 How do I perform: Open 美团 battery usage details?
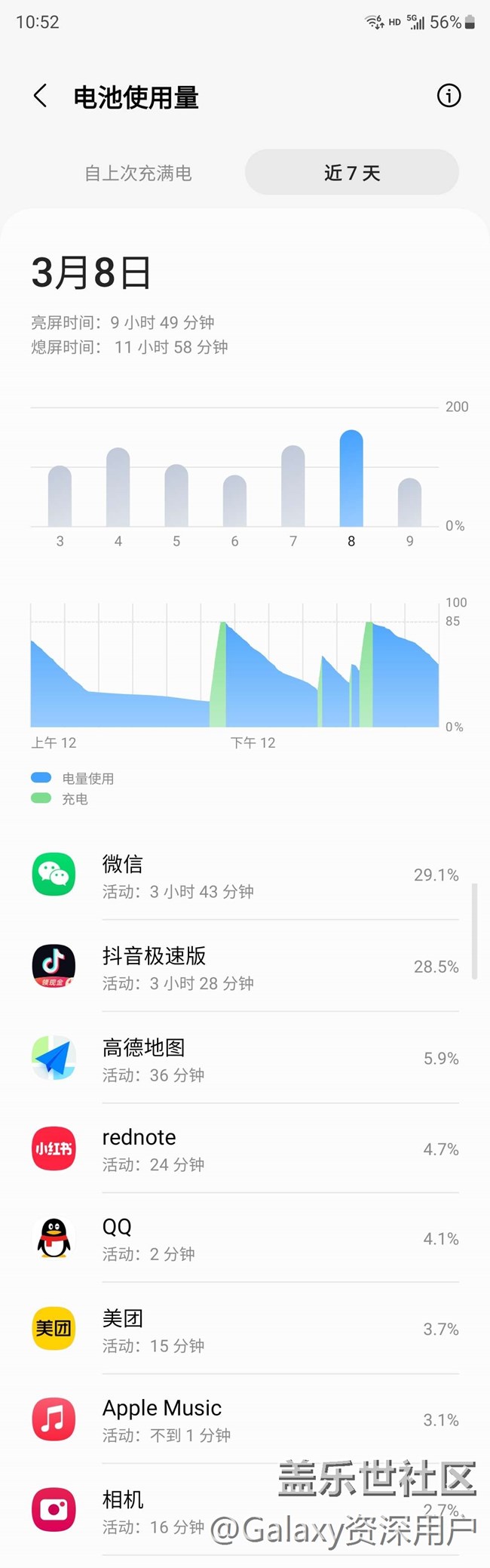click(245, 1329)
